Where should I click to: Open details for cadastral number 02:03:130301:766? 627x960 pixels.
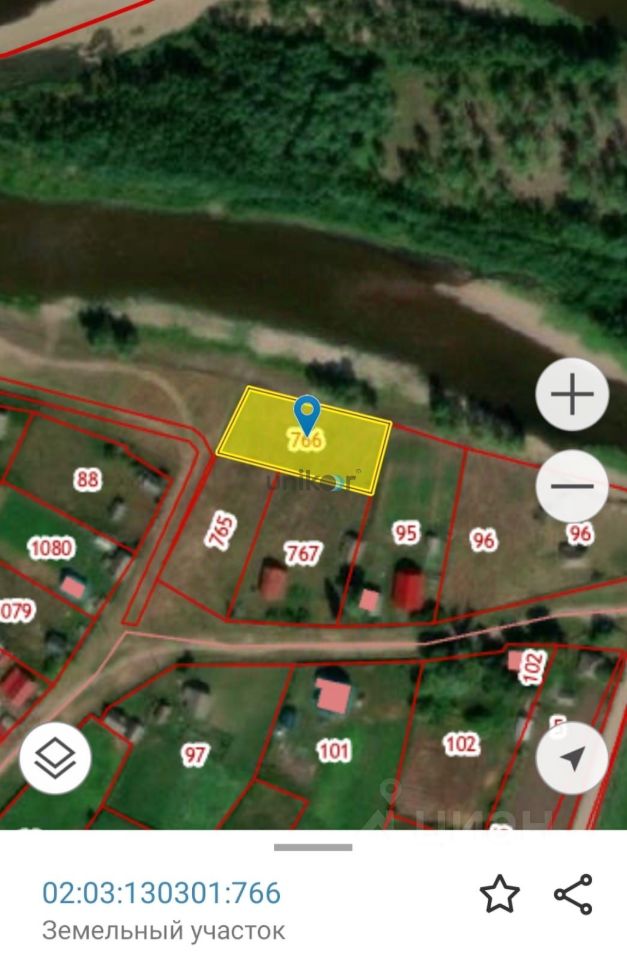[x=161, y=892]
